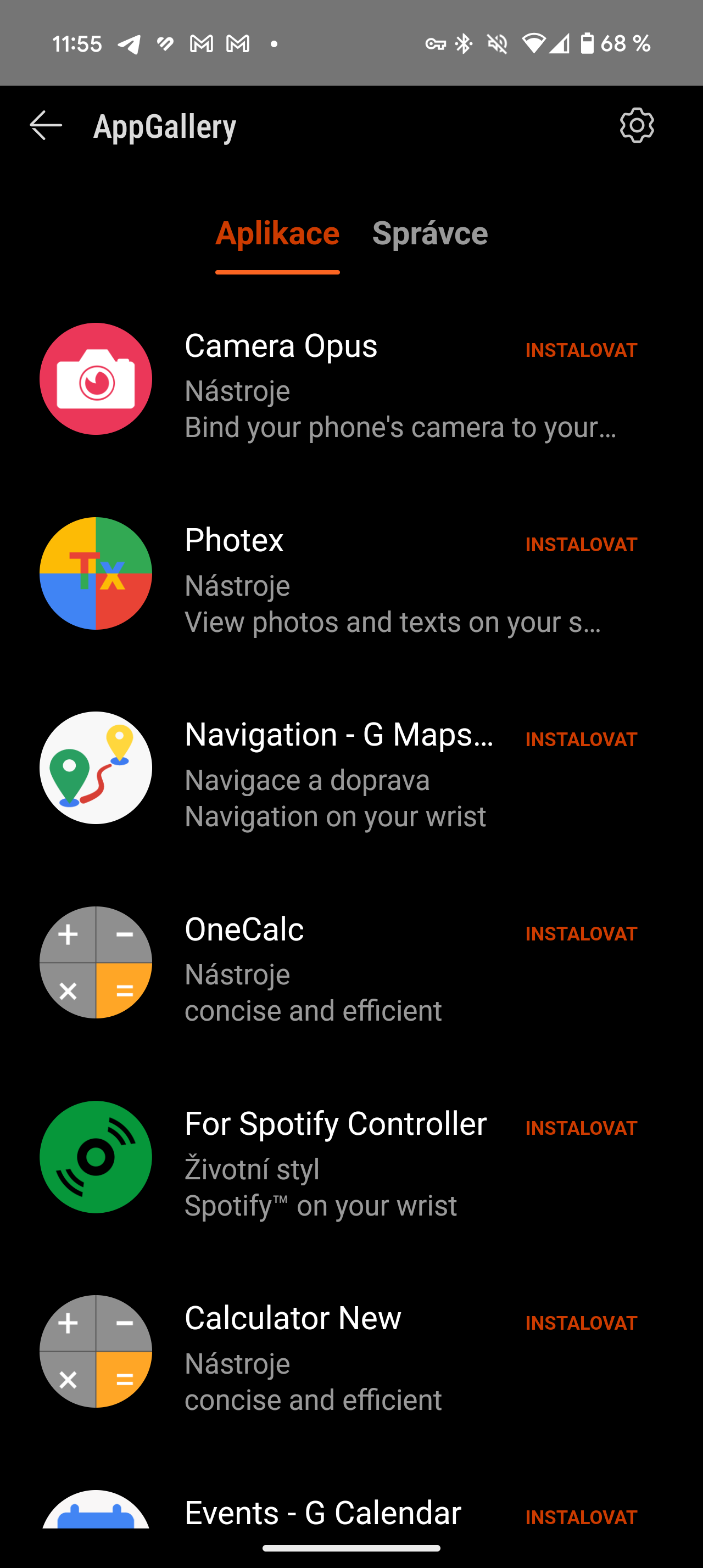Tap the battery indicator in the status bar
This screenshot has height=1568, width=703.
pyautogui.click(x=586, y=43)
